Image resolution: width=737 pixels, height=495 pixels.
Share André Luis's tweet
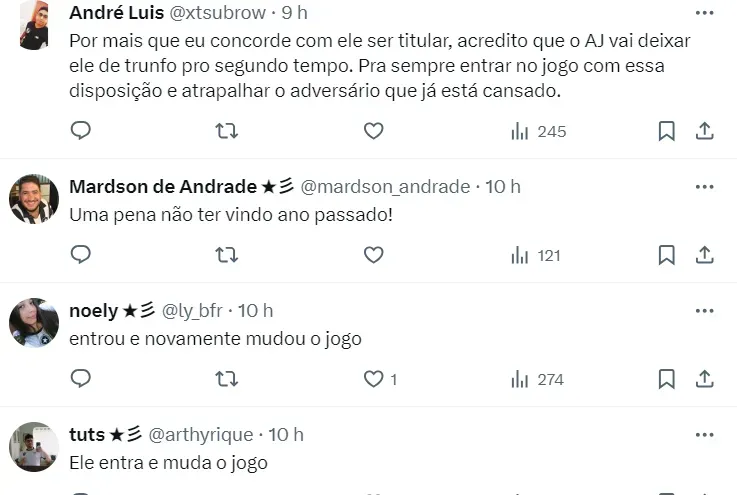pyautogui.click(x=704, y=131)
